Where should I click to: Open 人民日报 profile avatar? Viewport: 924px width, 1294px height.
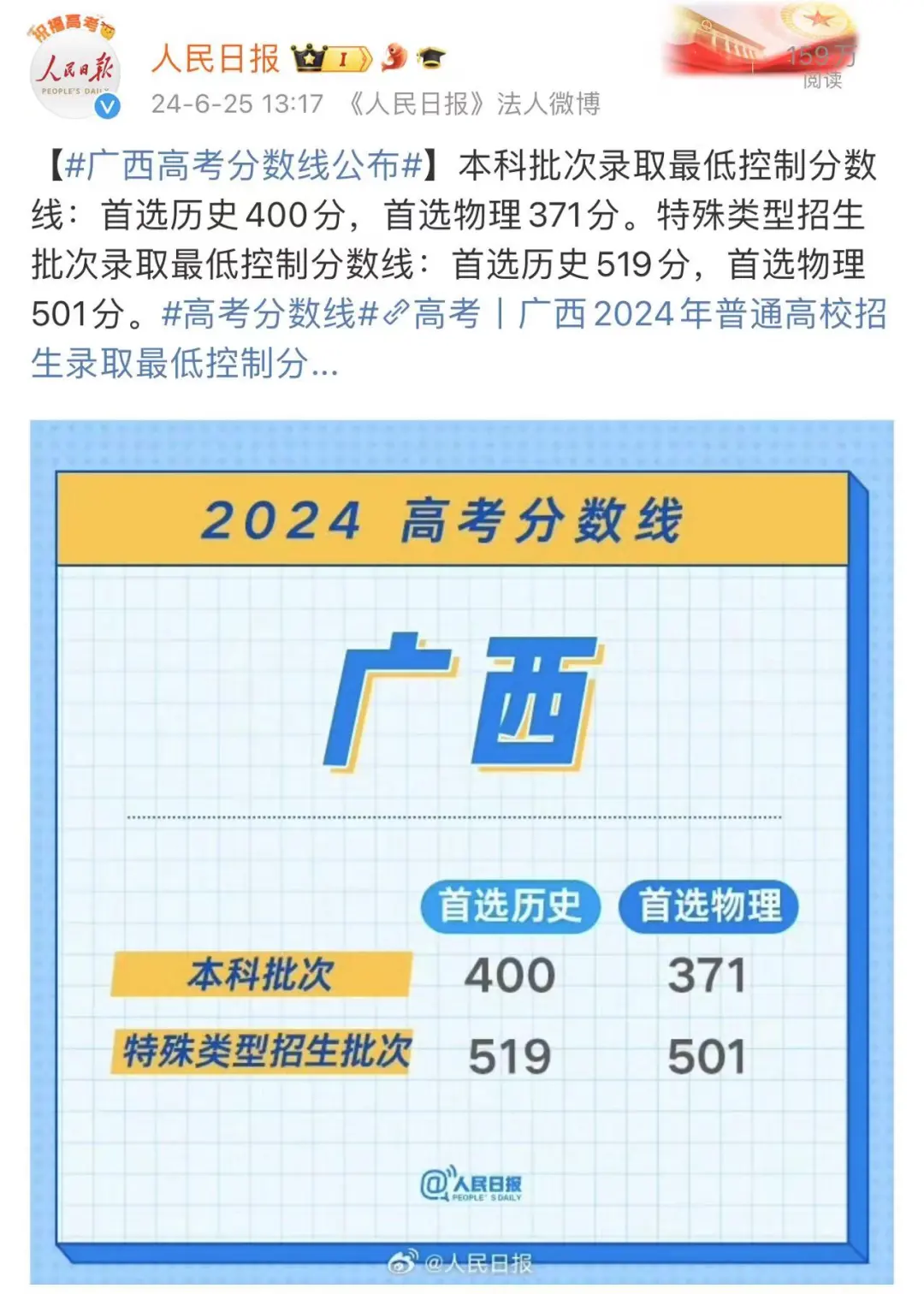(x=74, y=74)
